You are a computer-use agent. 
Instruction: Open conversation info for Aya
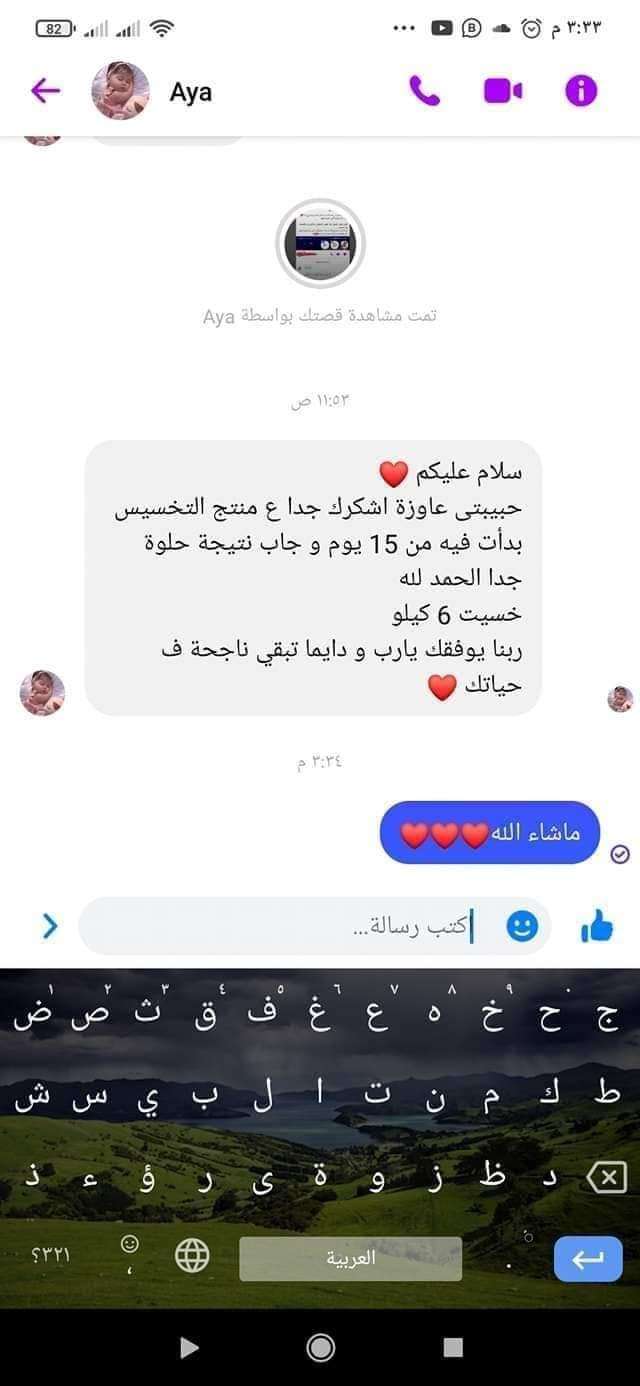coord(581,91)
